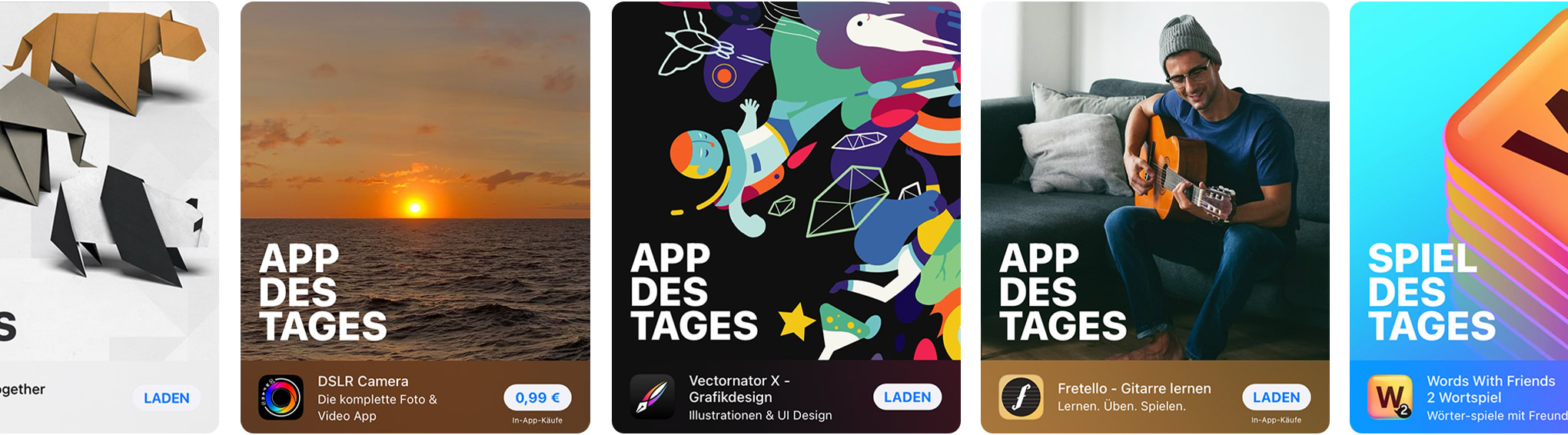Screen dimensions: 1568x435
Task: Download Fretello - Gitarre lernen with LADEN
Action: pyautogui.click(x=1276, y=397)
